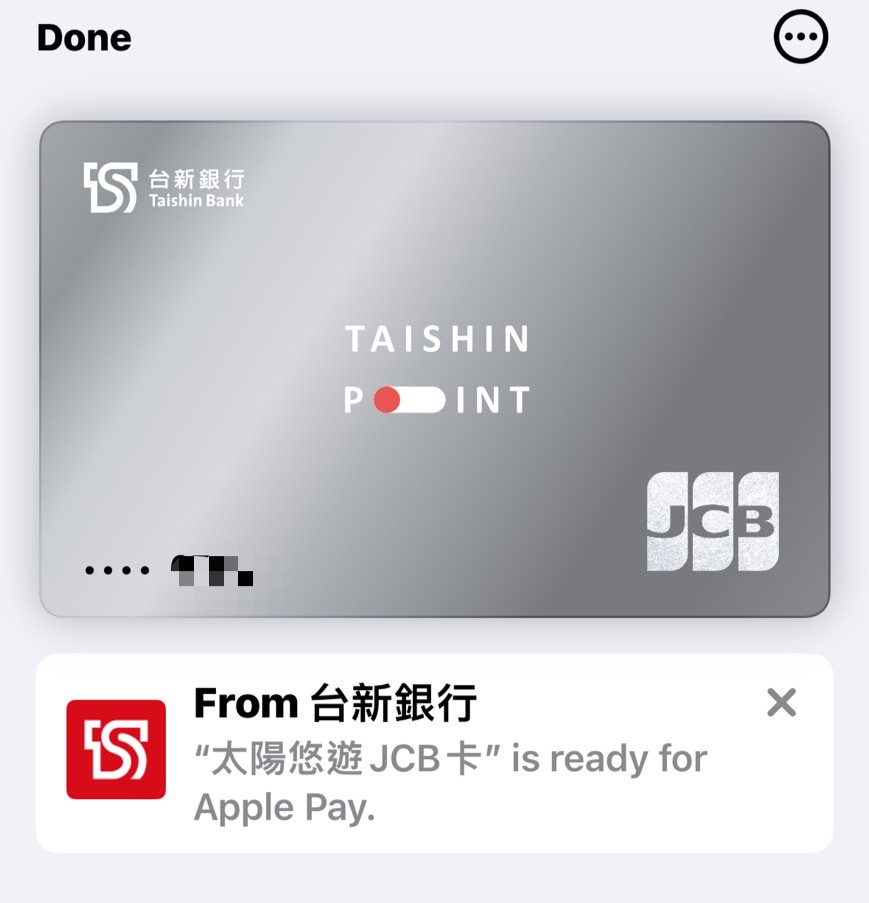Open the more options ellipsis menu
Screen dimensions: 869x903
(x=801, y=38)
